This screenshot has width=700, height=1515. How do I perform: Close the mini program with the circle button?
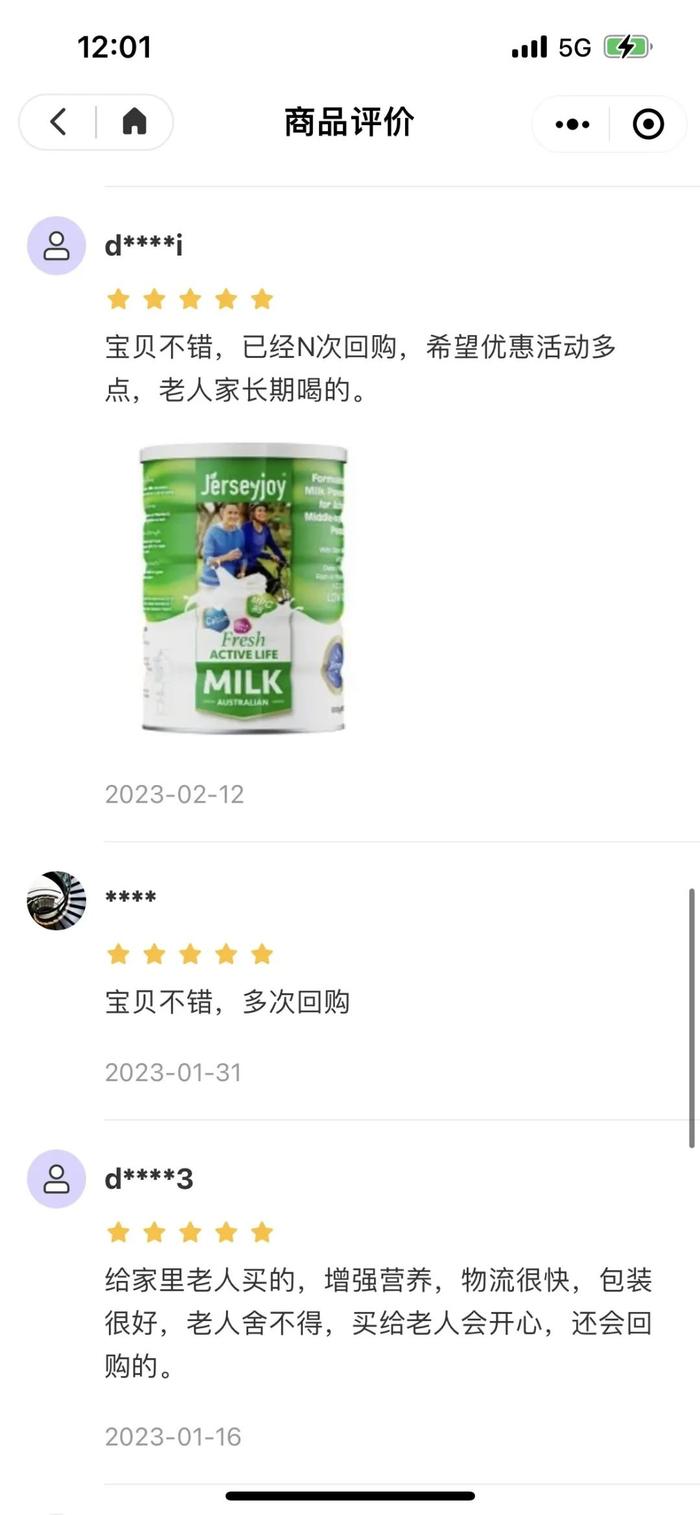[x=648, y=124]
